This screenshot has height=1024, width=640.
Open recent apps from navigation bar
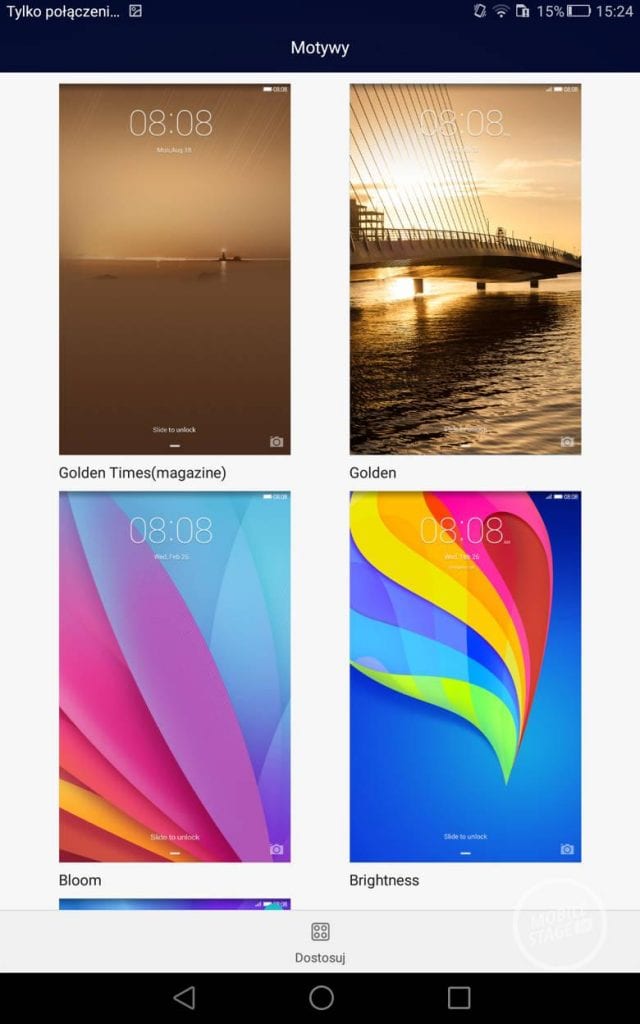coord(459,997)
